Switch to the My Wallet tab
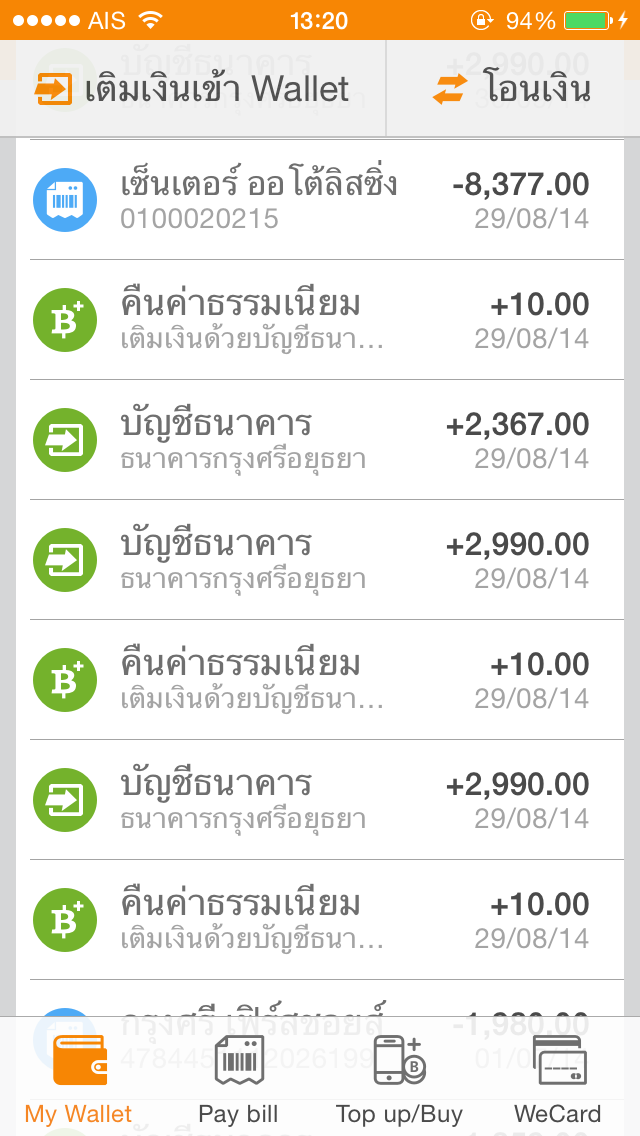This screenshot has width=640, height=1136. pyautogui.click(x=79, y=1080)
